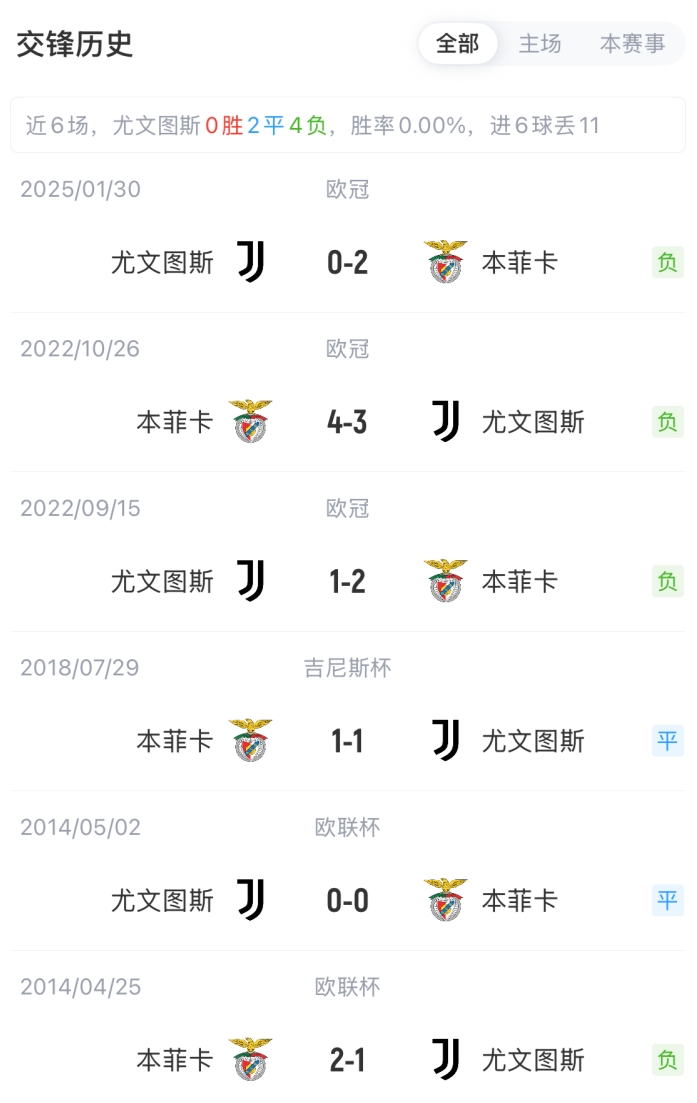Open the 2022/10/26 match with score 4-3

pyautogui.click(x=348, y=422)
